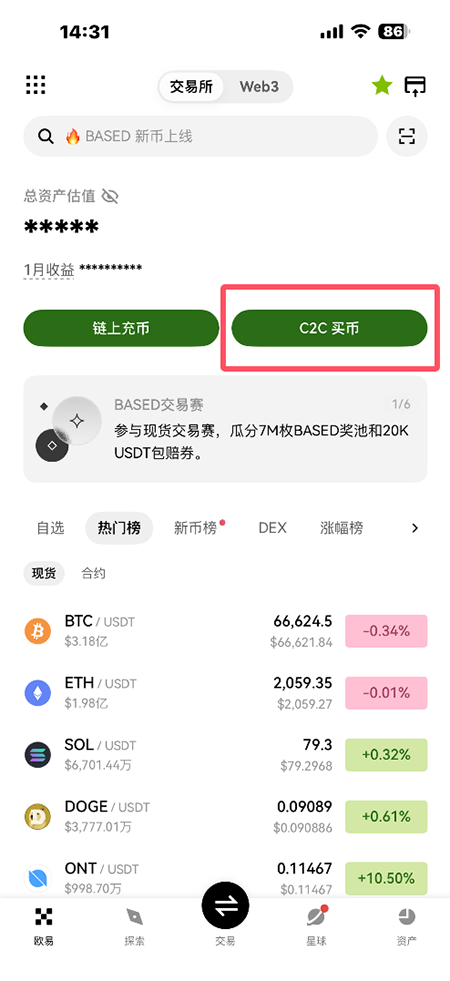This screenshot has width=450, height=981.
Task: Open ETH / USDT trading pair
Action: (x=225, y=693)
